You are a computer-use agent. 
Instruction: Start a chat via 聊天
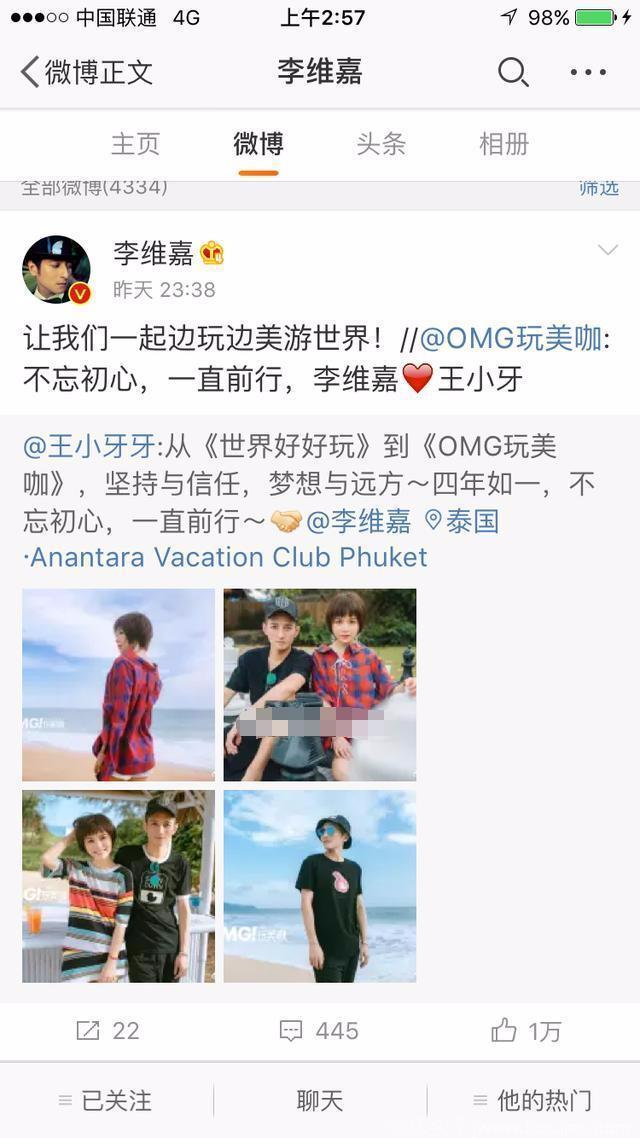tap(319, 1101)
